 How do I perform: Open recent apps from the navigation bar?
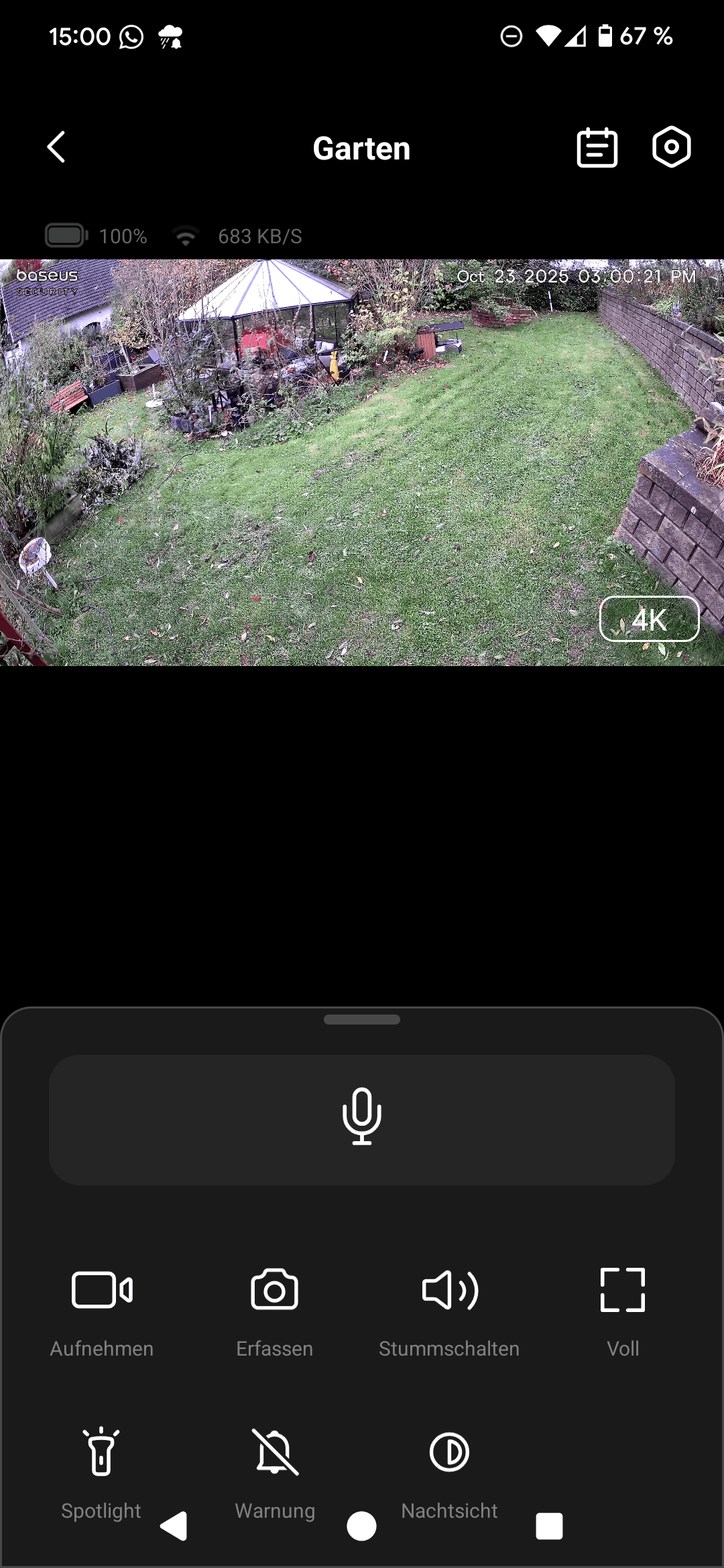(x=549, y=1526)
